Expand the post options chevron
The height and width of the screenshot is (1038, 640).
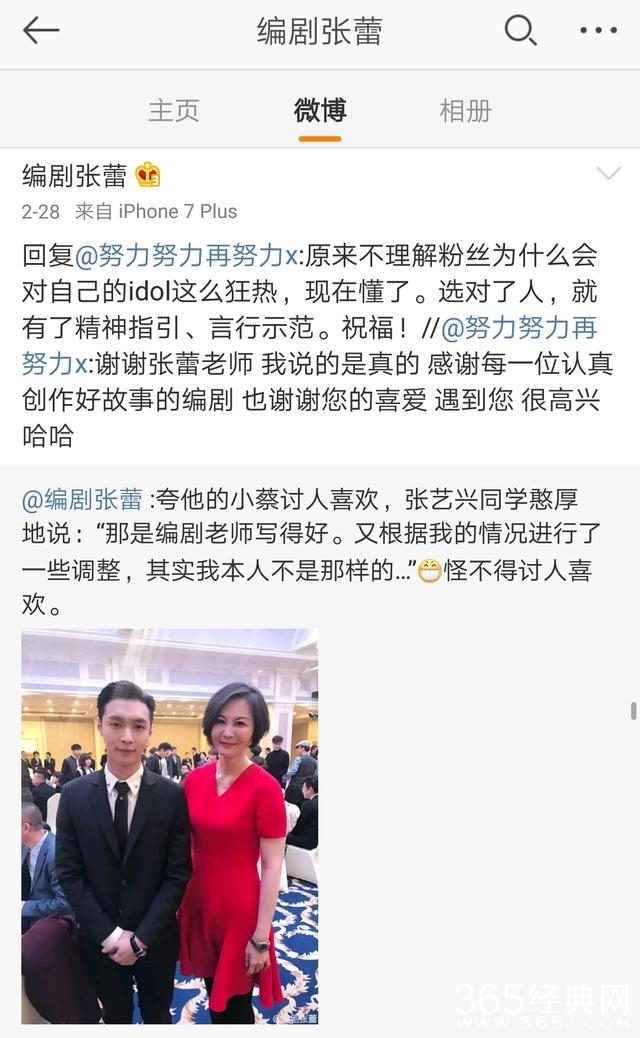click(608, 175)
